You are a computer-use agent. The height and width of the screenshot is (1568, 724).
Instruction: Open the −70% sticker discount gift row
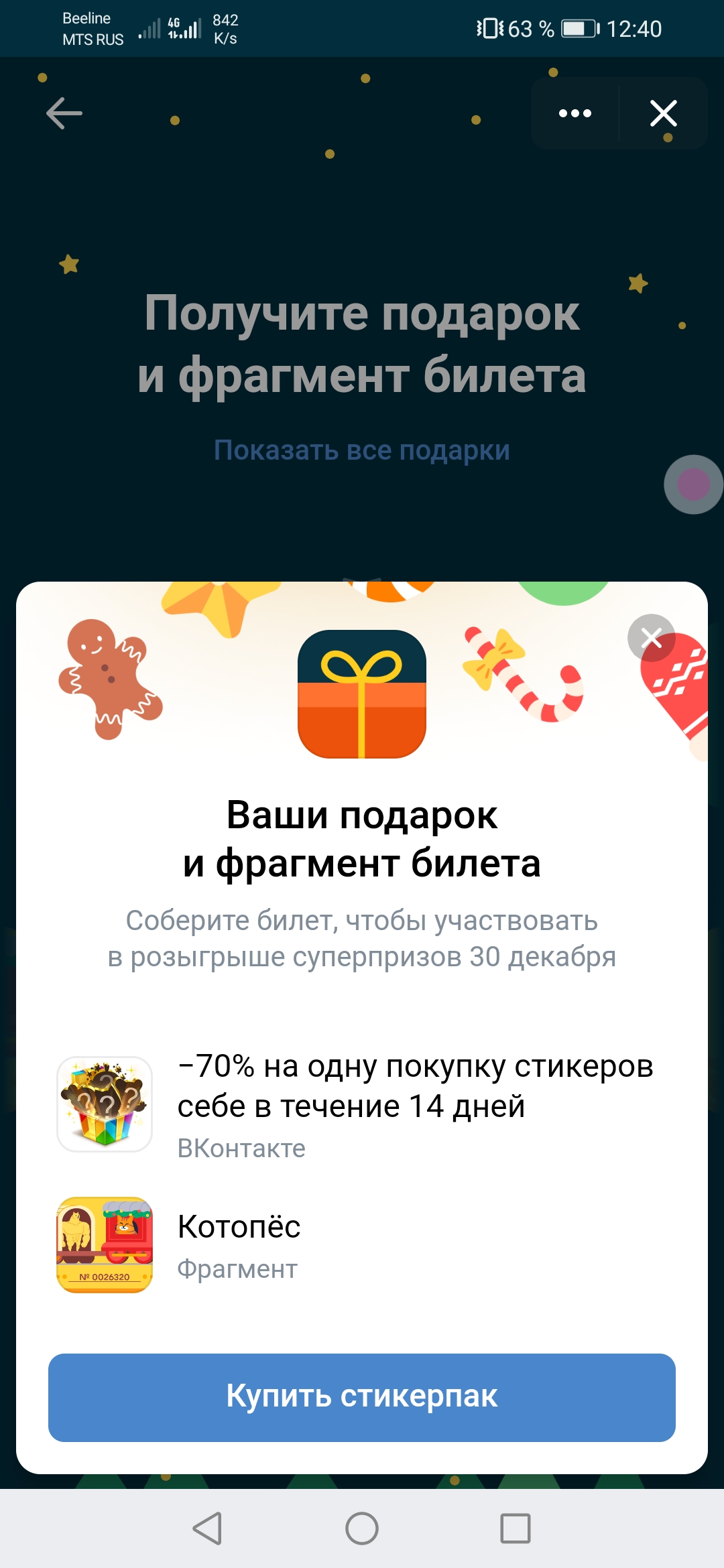(362, 1104)
